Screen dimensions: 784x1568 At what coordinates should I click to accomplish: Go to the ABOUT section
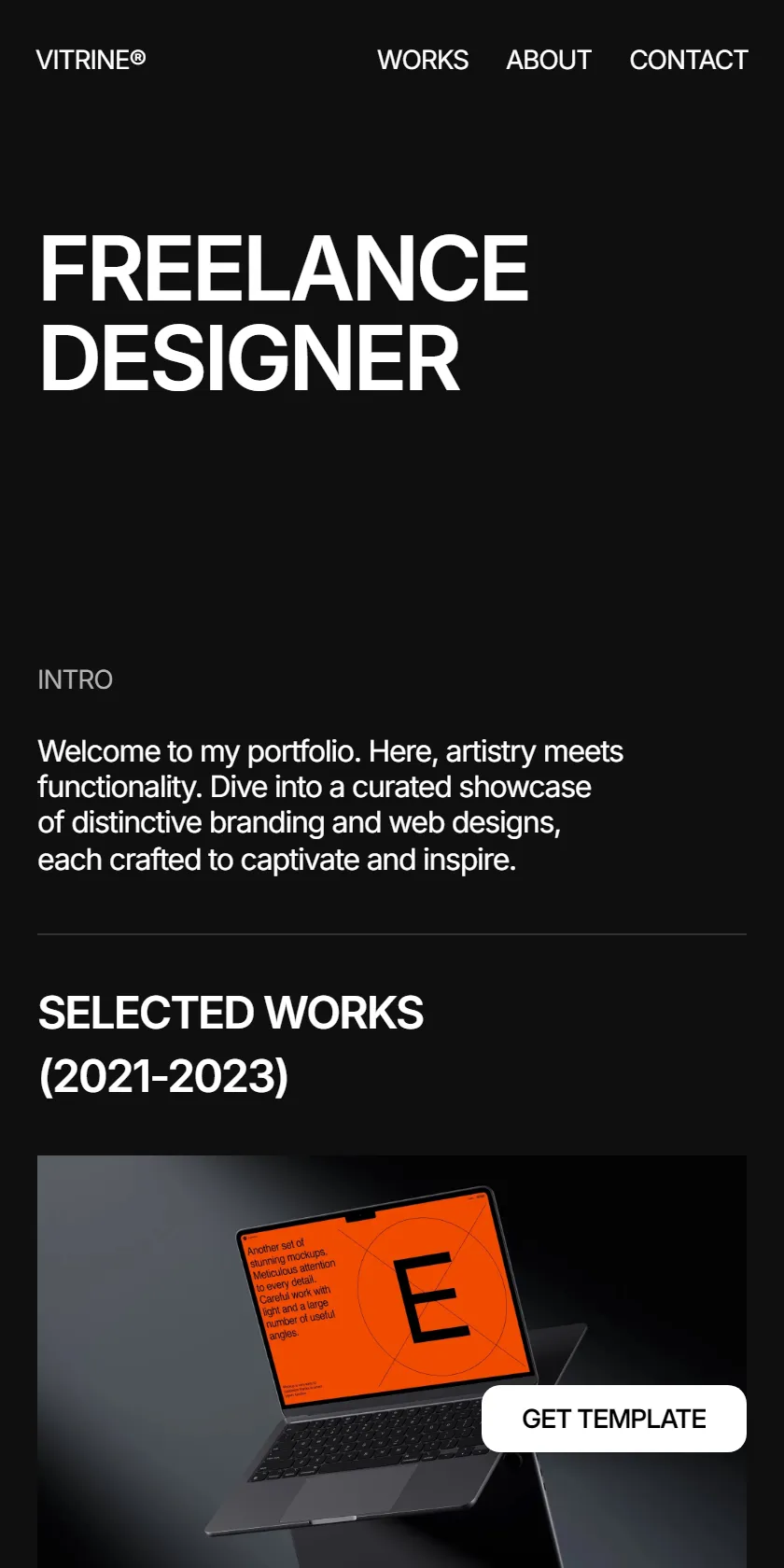[x=549, y=60]
